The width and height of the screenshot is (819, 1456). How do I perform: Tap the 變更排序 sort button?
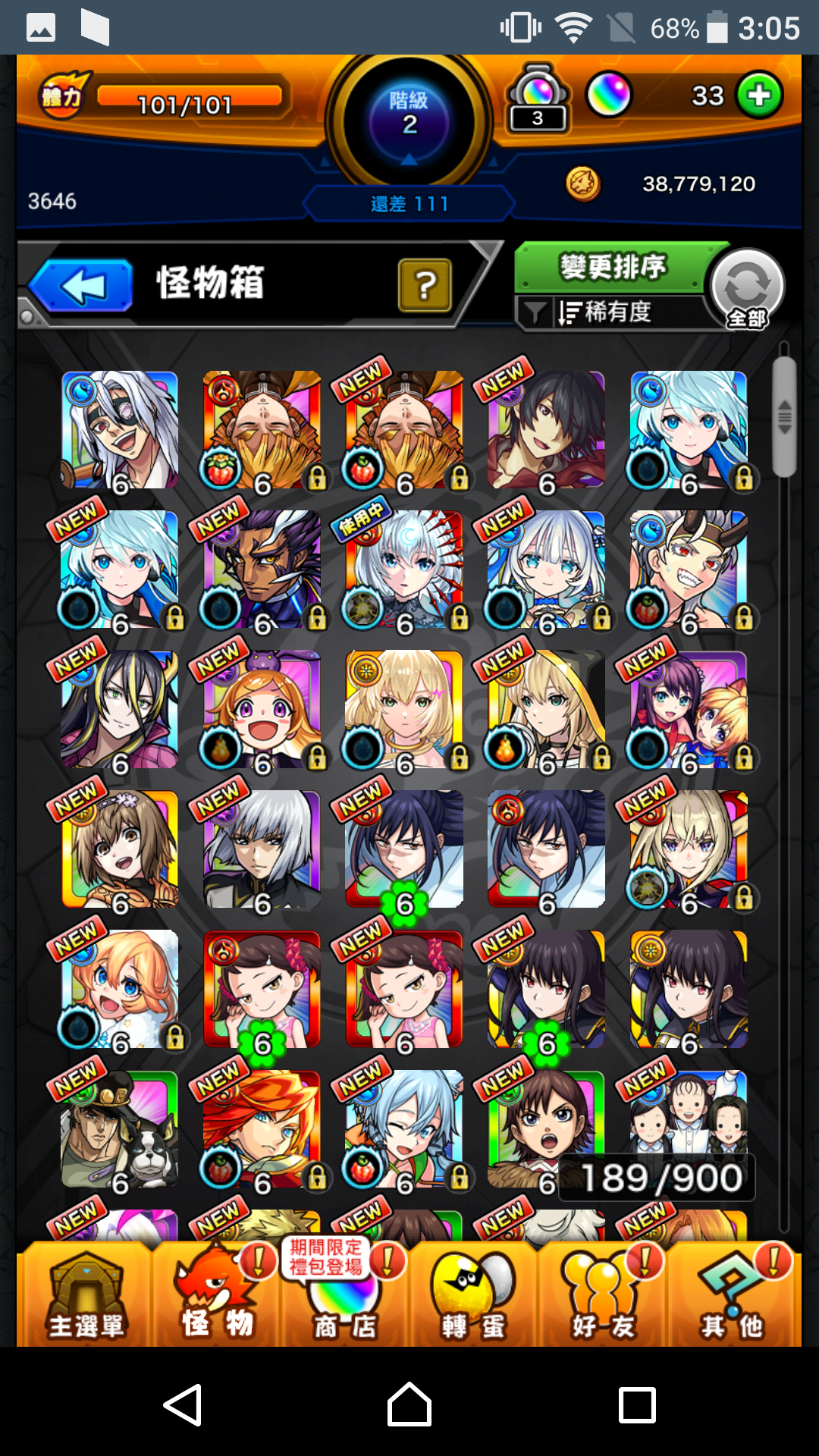point(611,267)
